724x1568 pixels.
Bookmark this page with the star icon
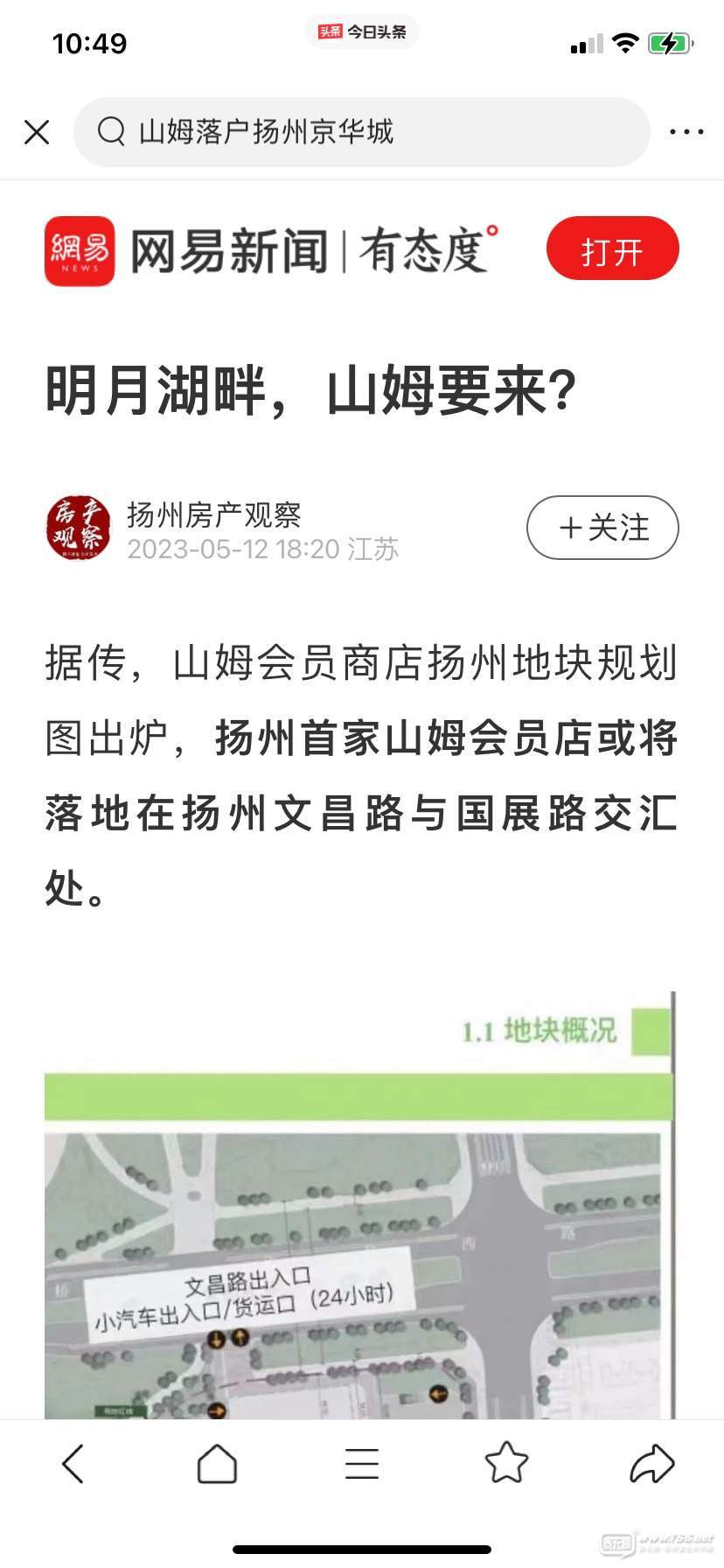pos(506,1464)
